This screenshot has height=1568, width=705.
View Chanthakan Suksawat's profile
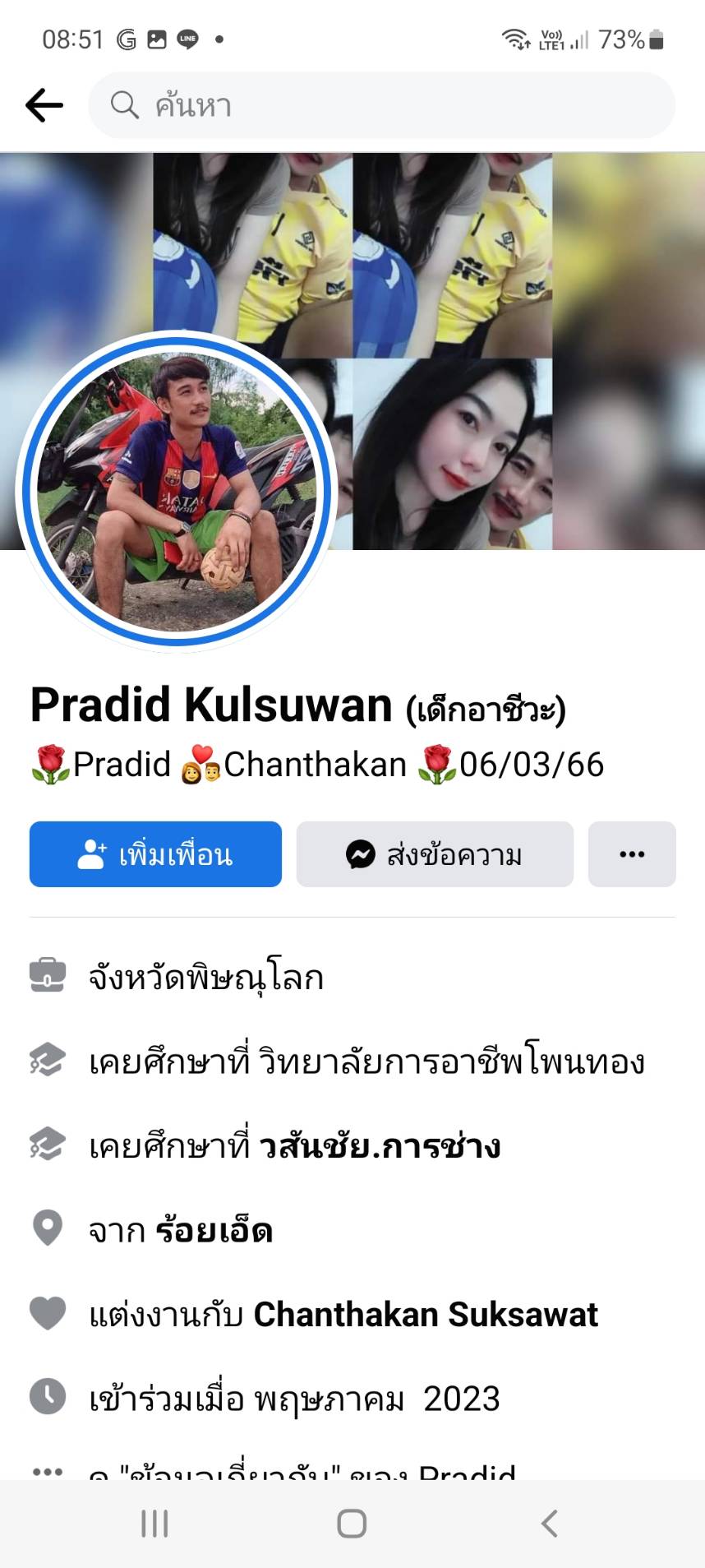coord(425,1315)
